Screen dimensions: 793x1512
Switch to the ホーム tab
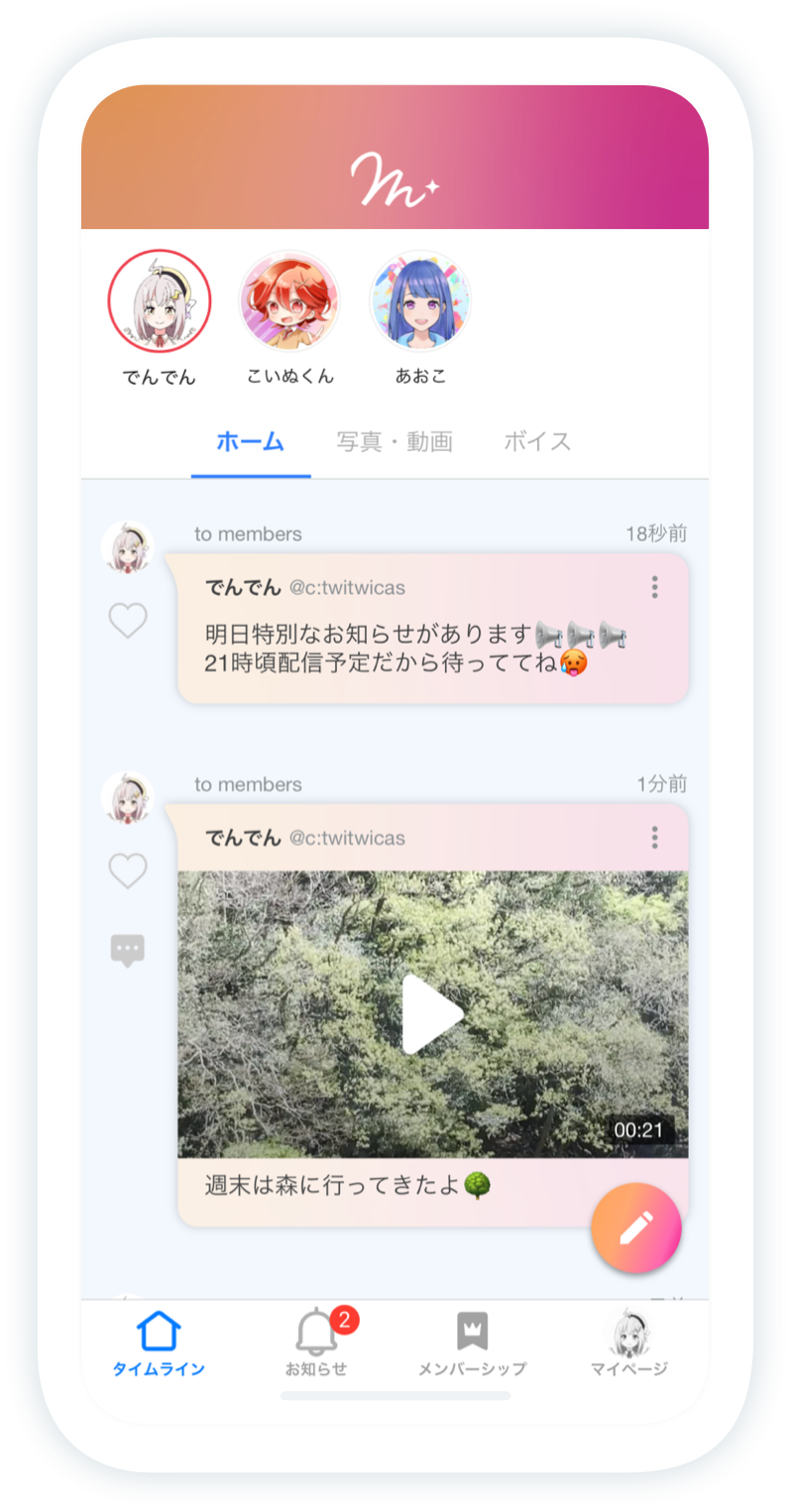(x=251, y=442)
